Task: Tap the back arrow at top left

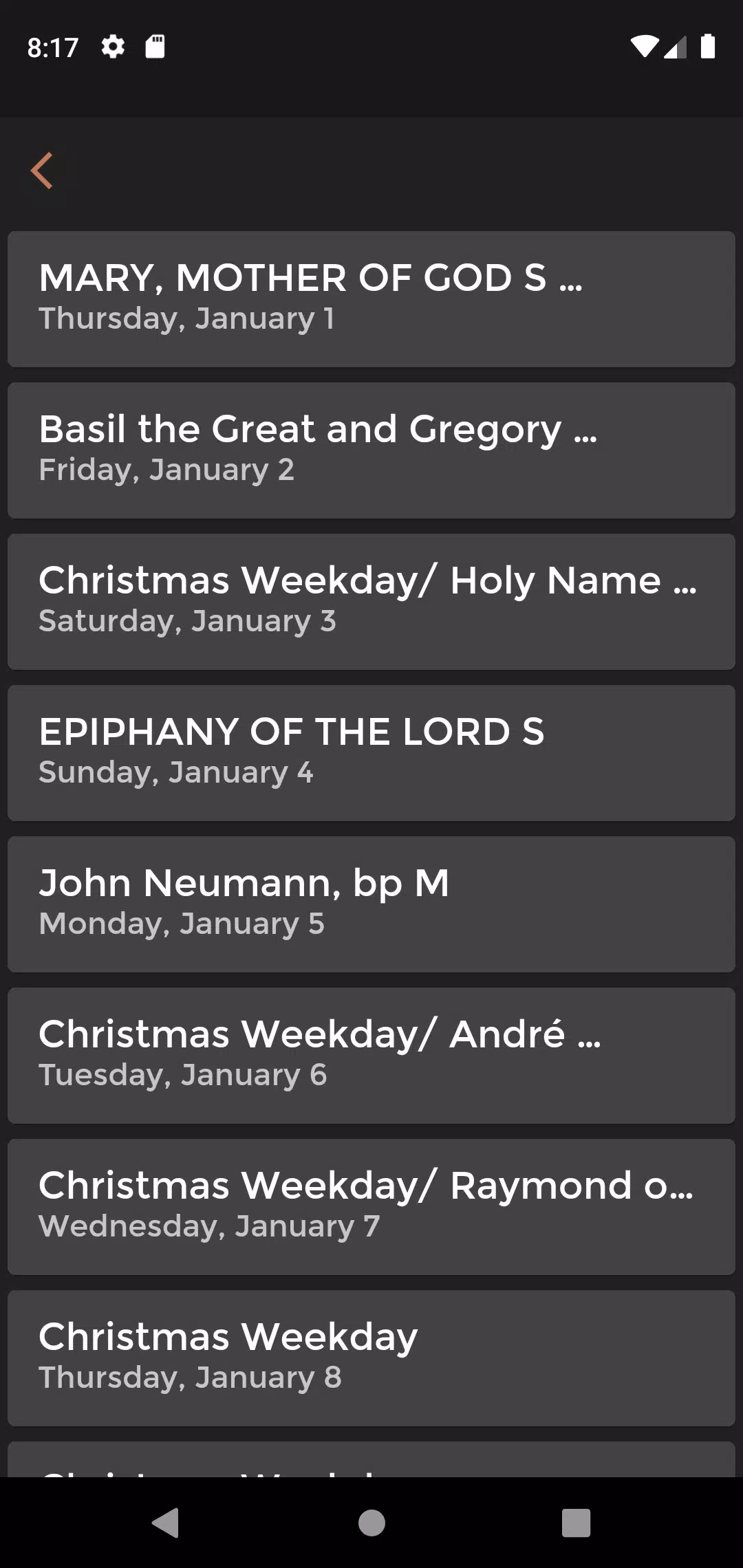Action: [x=42, y=171]
